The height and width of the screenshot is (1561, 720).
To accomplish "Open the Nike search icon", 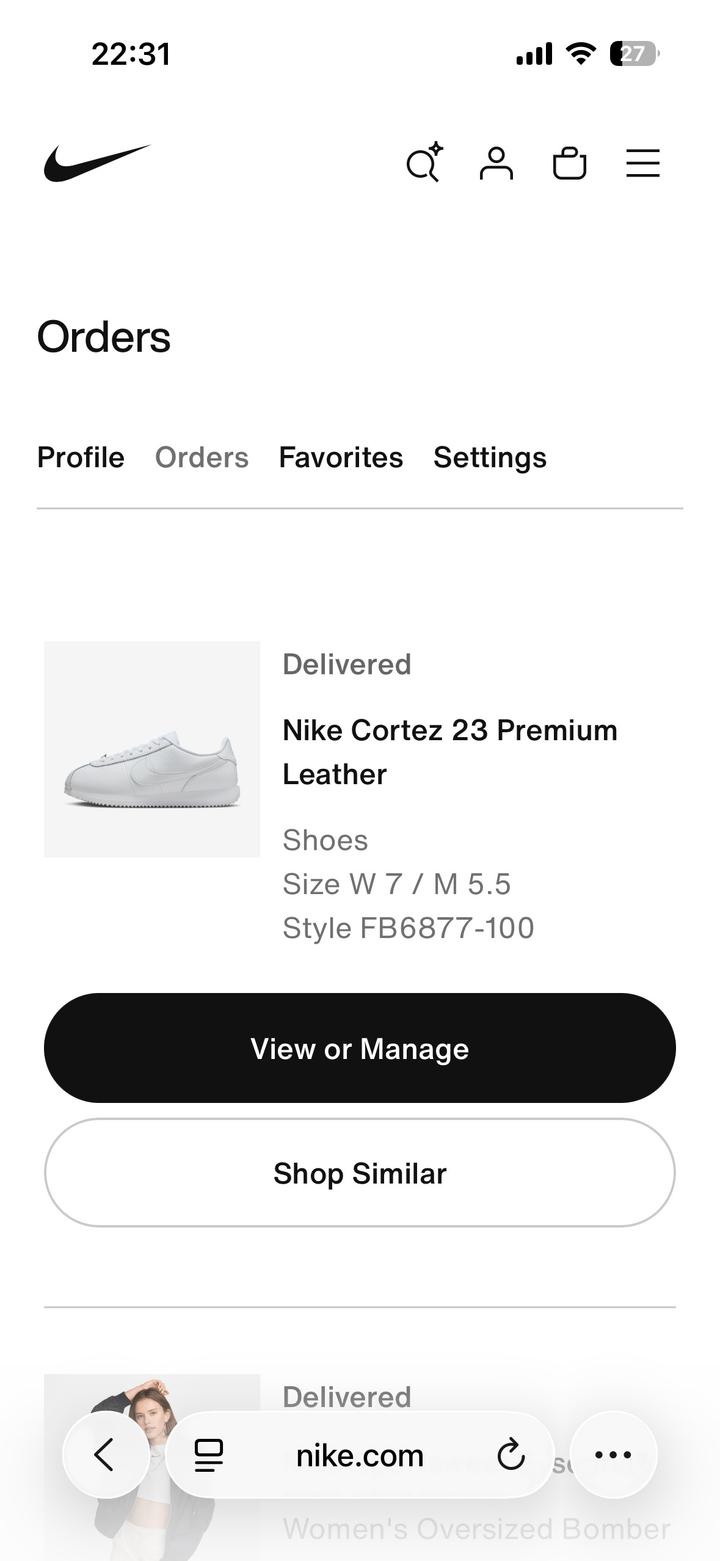I will (x=422, y=163).
